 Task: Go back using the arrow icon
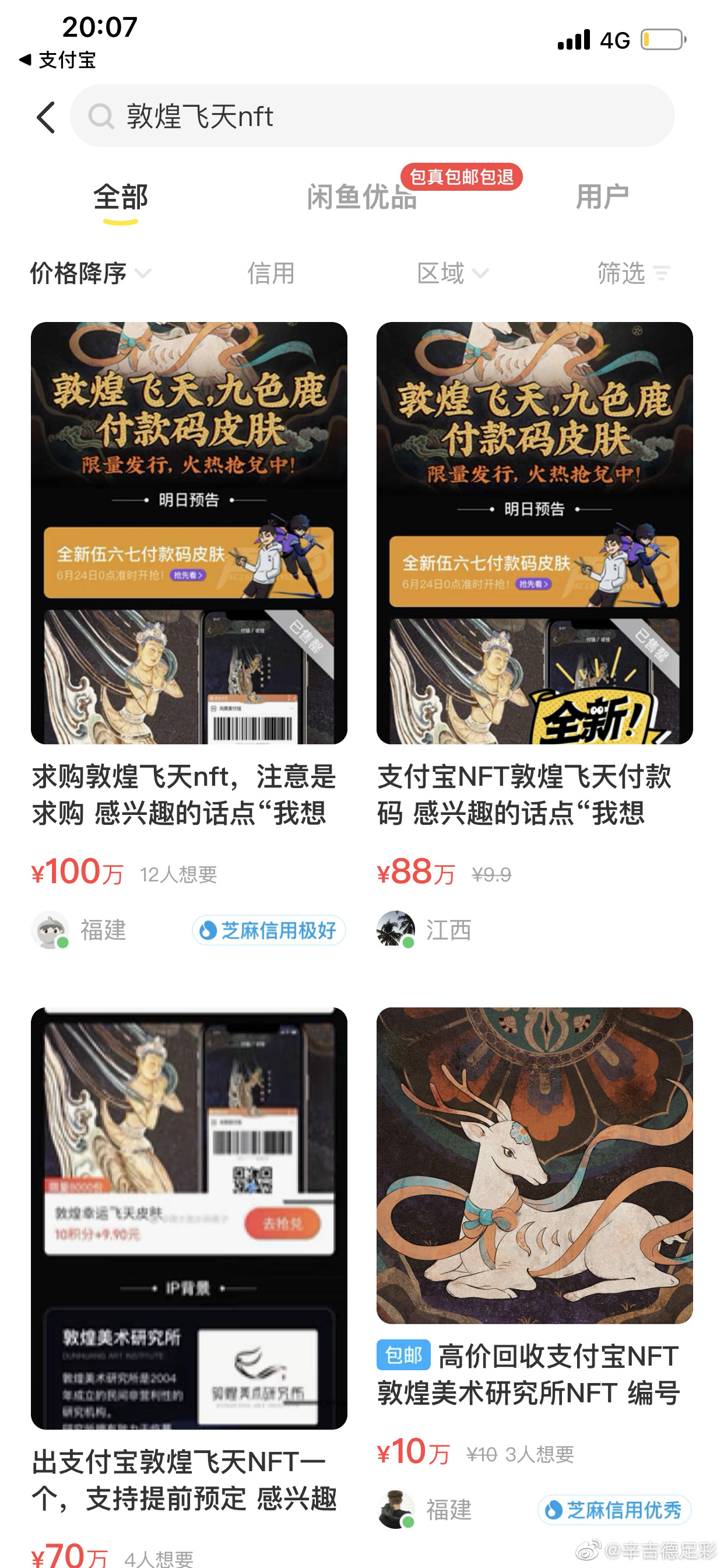[46, 117]
